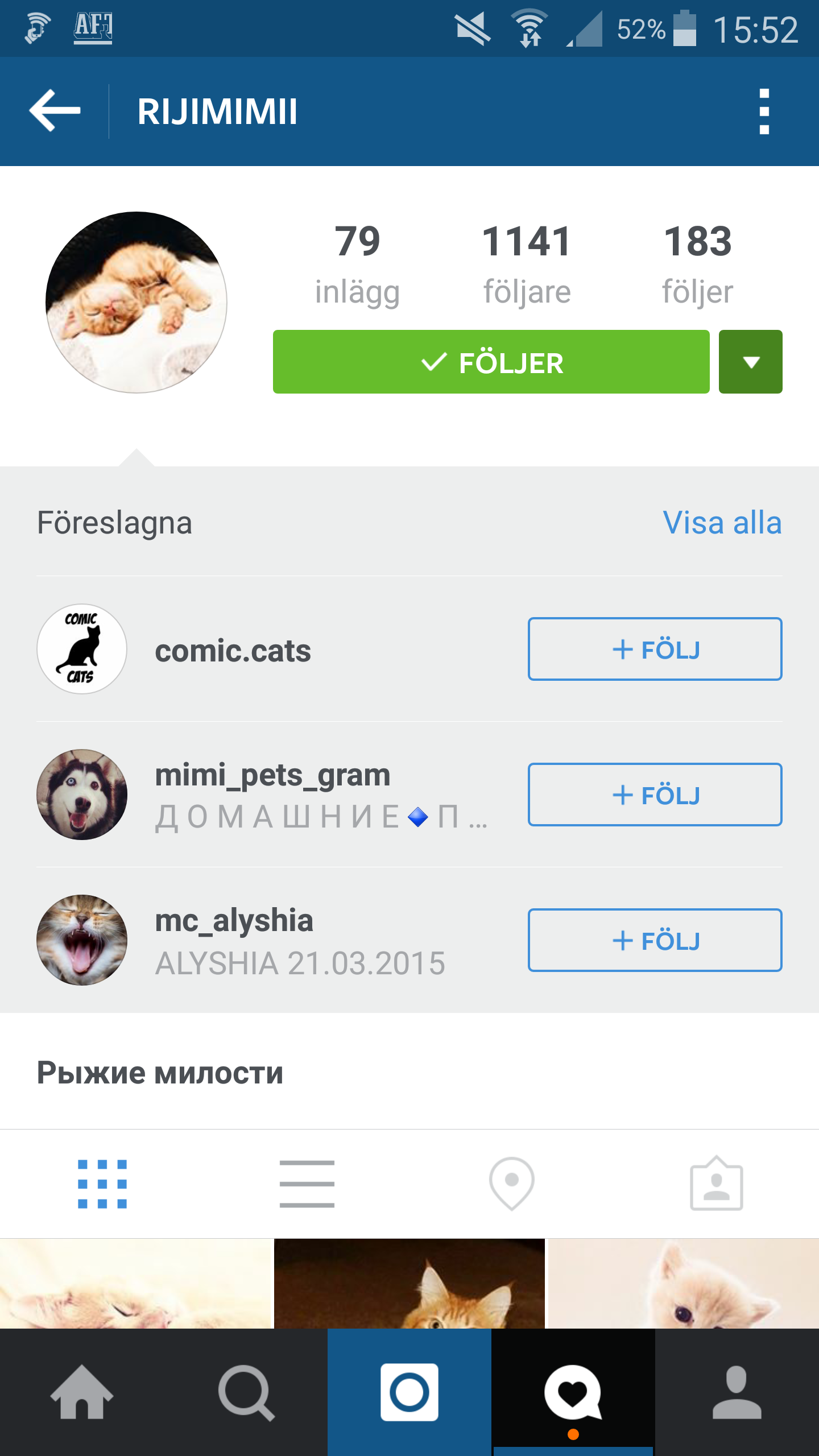View the 1141 följare list
The height and width of the screenshot is (1456, 819).
[x=527, y=264]
